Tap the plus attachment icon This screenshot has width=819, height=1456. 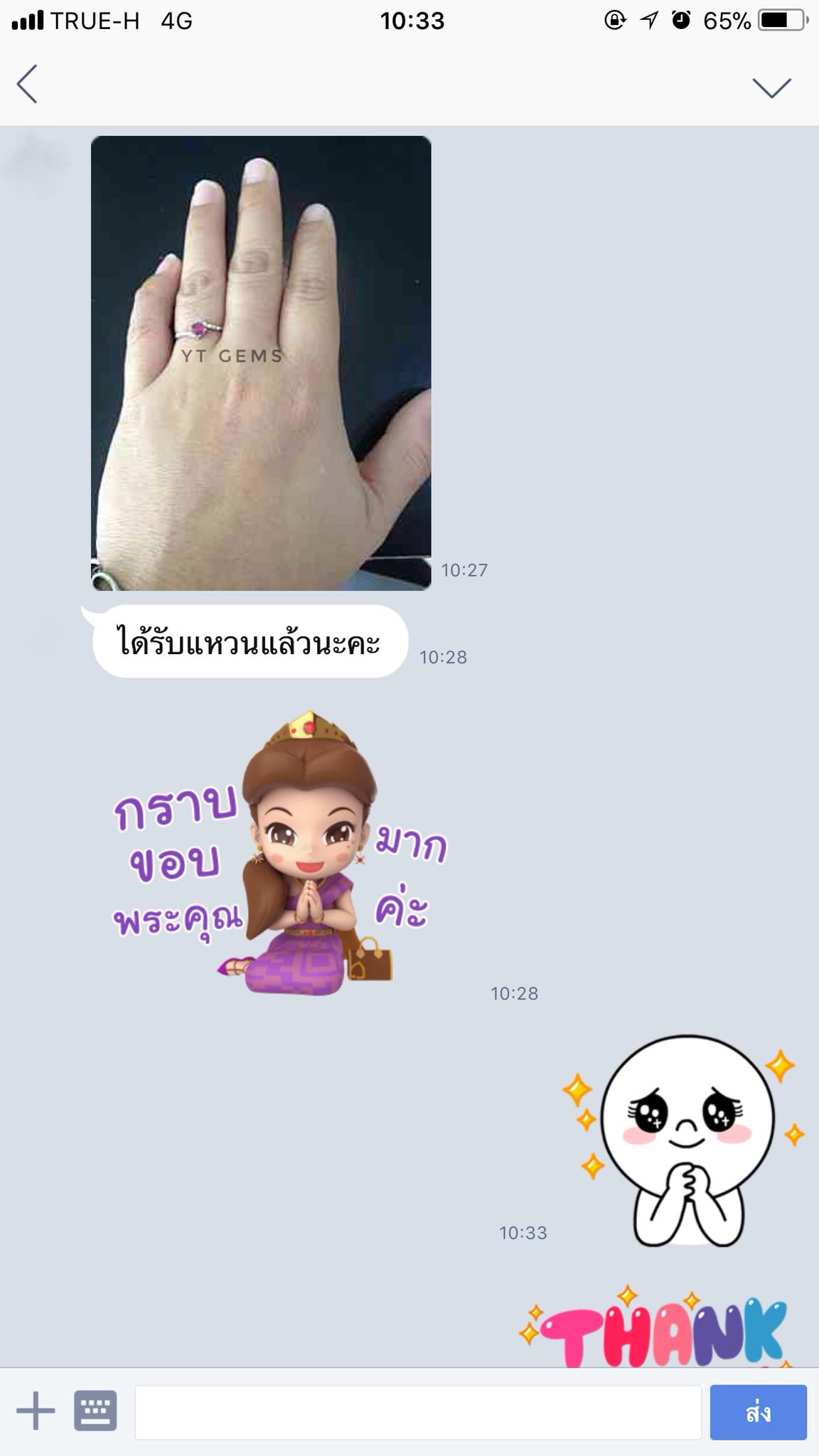35,1411
